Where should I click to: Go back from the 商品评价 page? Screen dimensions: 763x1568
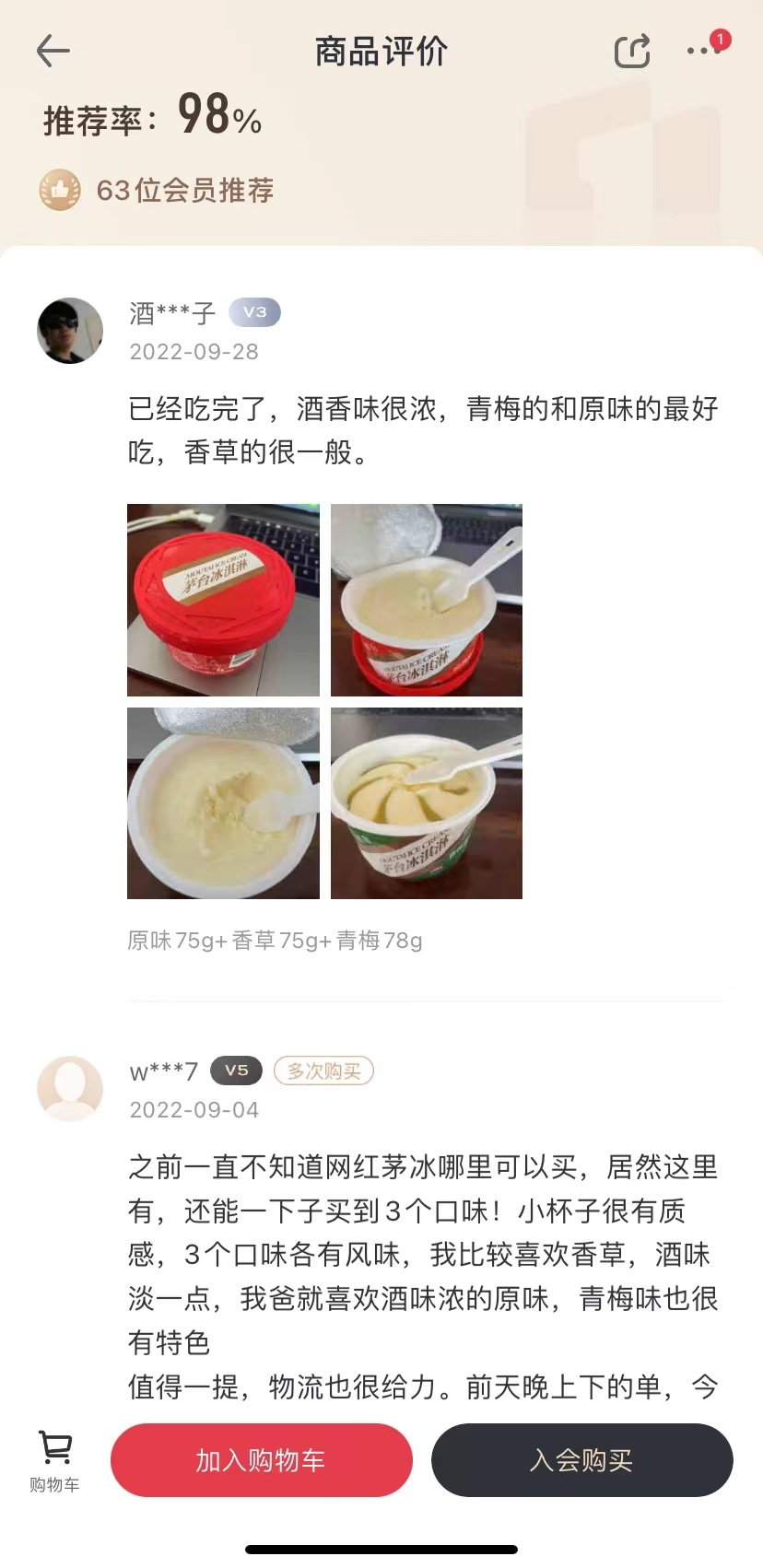coord(53,52)
